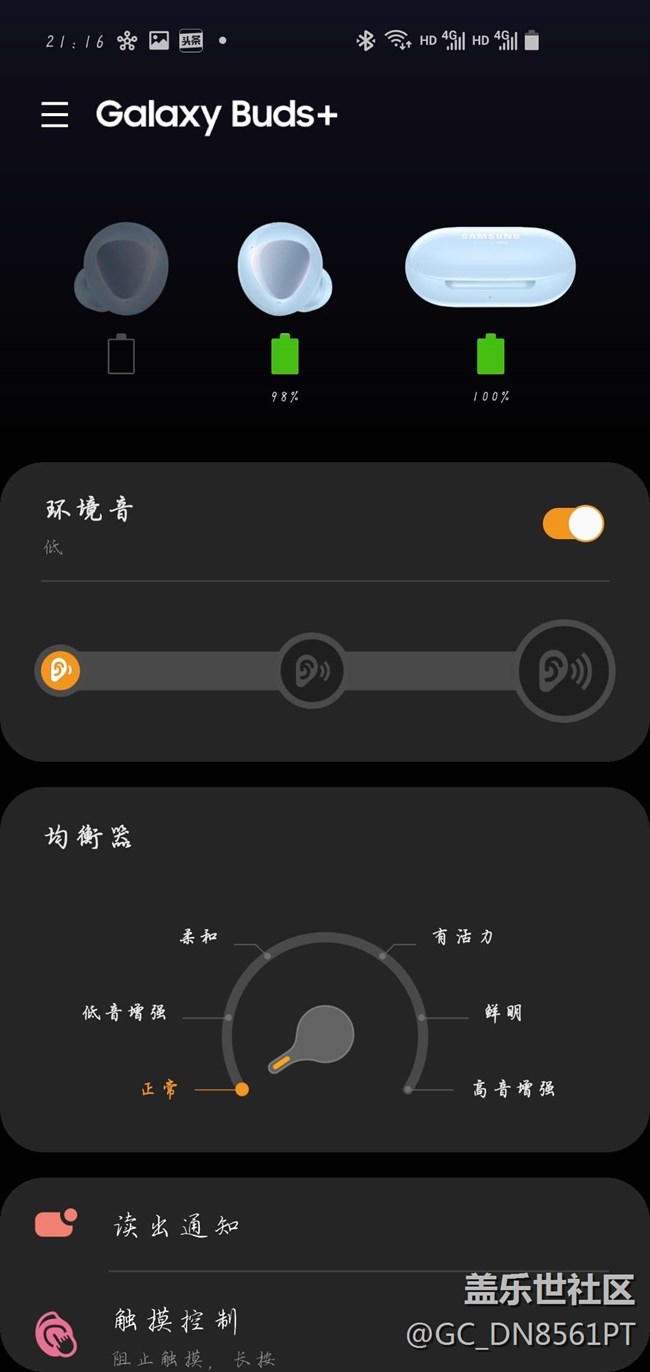Select the 低音增强 equalizer preset
The image size is (650, 1372).
click(124, 1013)
